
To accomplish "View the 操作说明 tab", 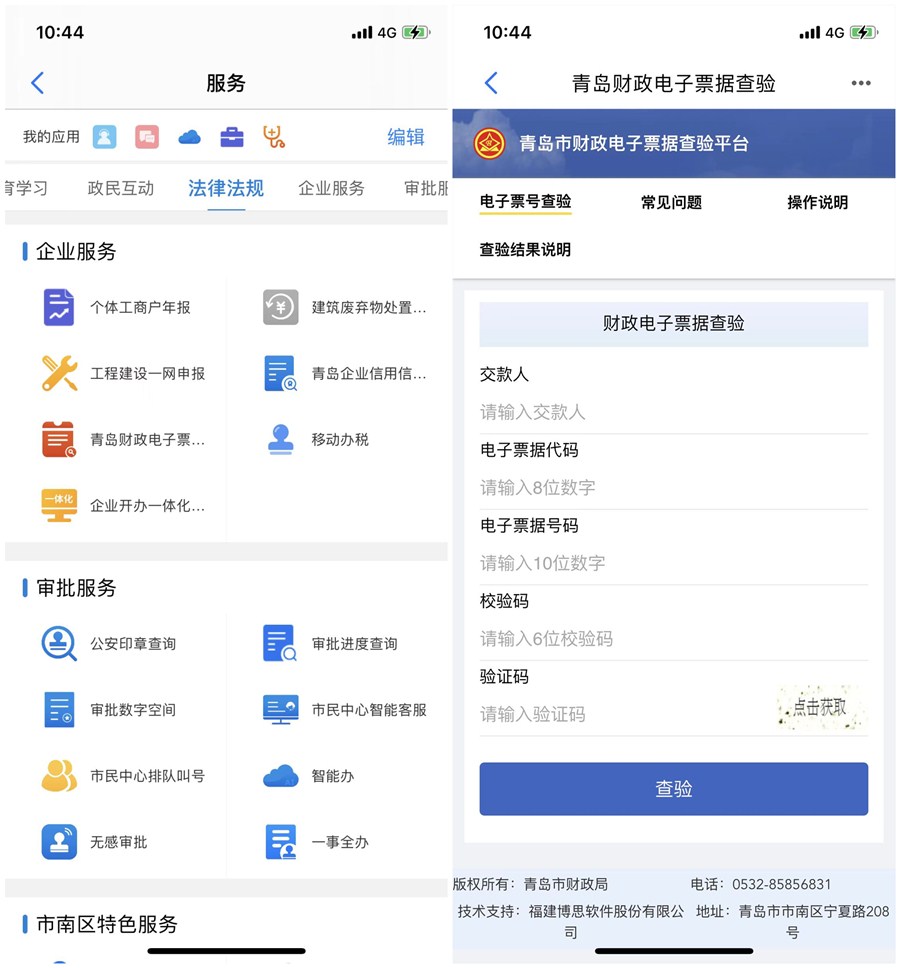I will [x=817, y=202].
